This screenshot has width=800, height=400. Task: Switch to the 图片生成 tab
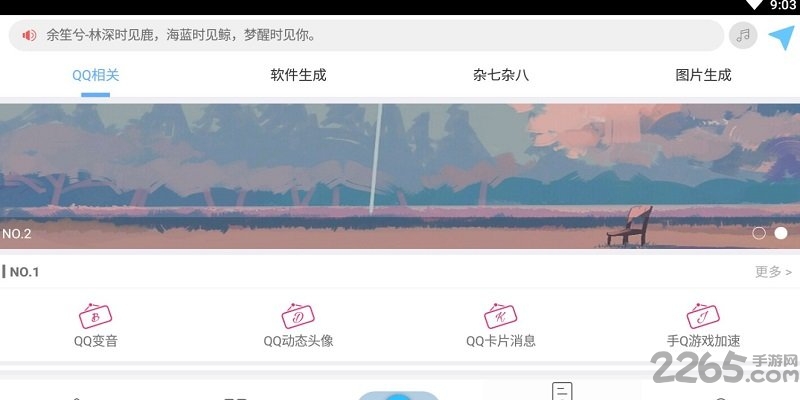pos(703,75)
